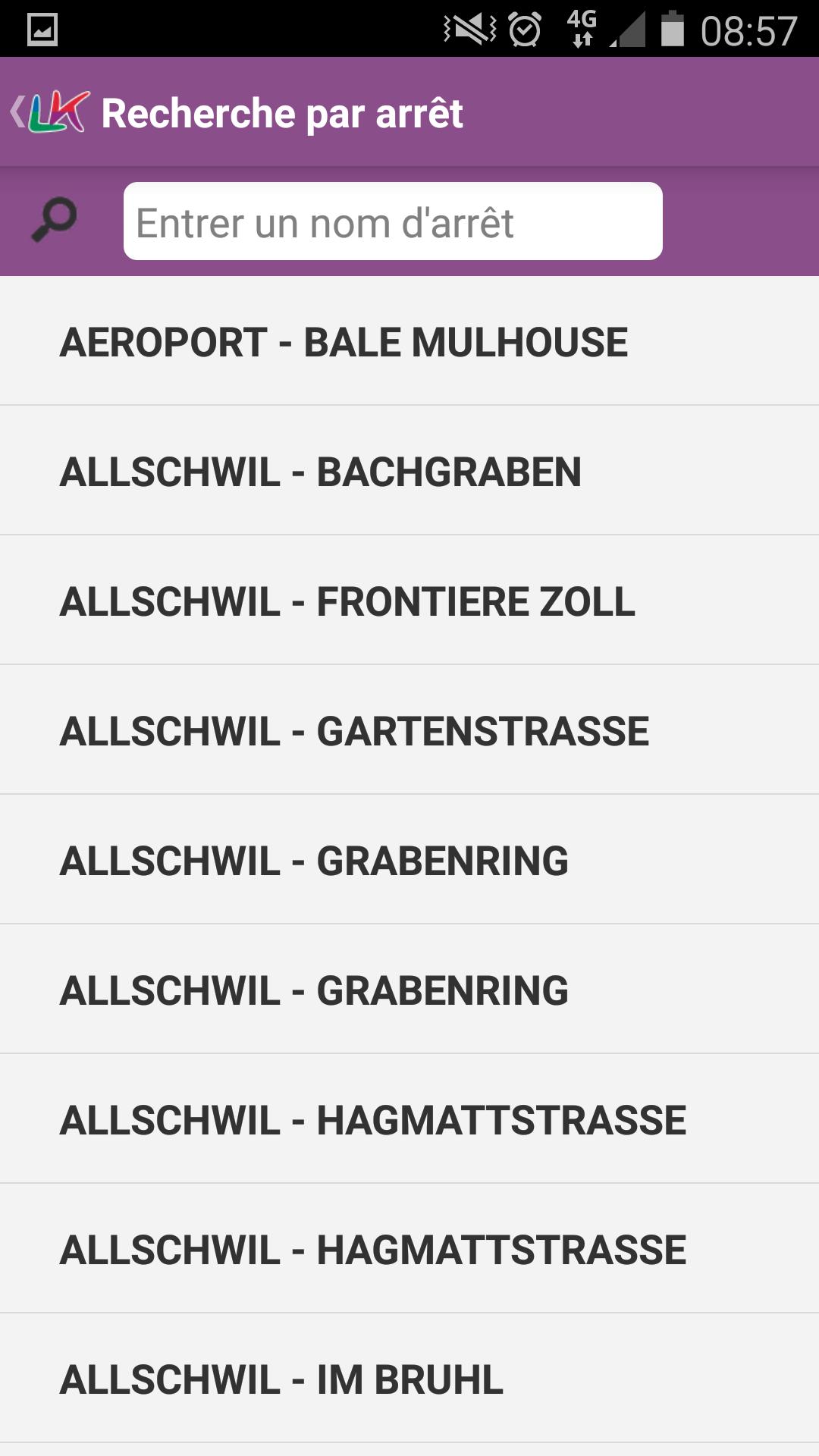The height and width of the screenshot is (1456, 819).
Task: Tap the magnifying glass search icon
Action: pyautogui.click(x=55, y=221)
